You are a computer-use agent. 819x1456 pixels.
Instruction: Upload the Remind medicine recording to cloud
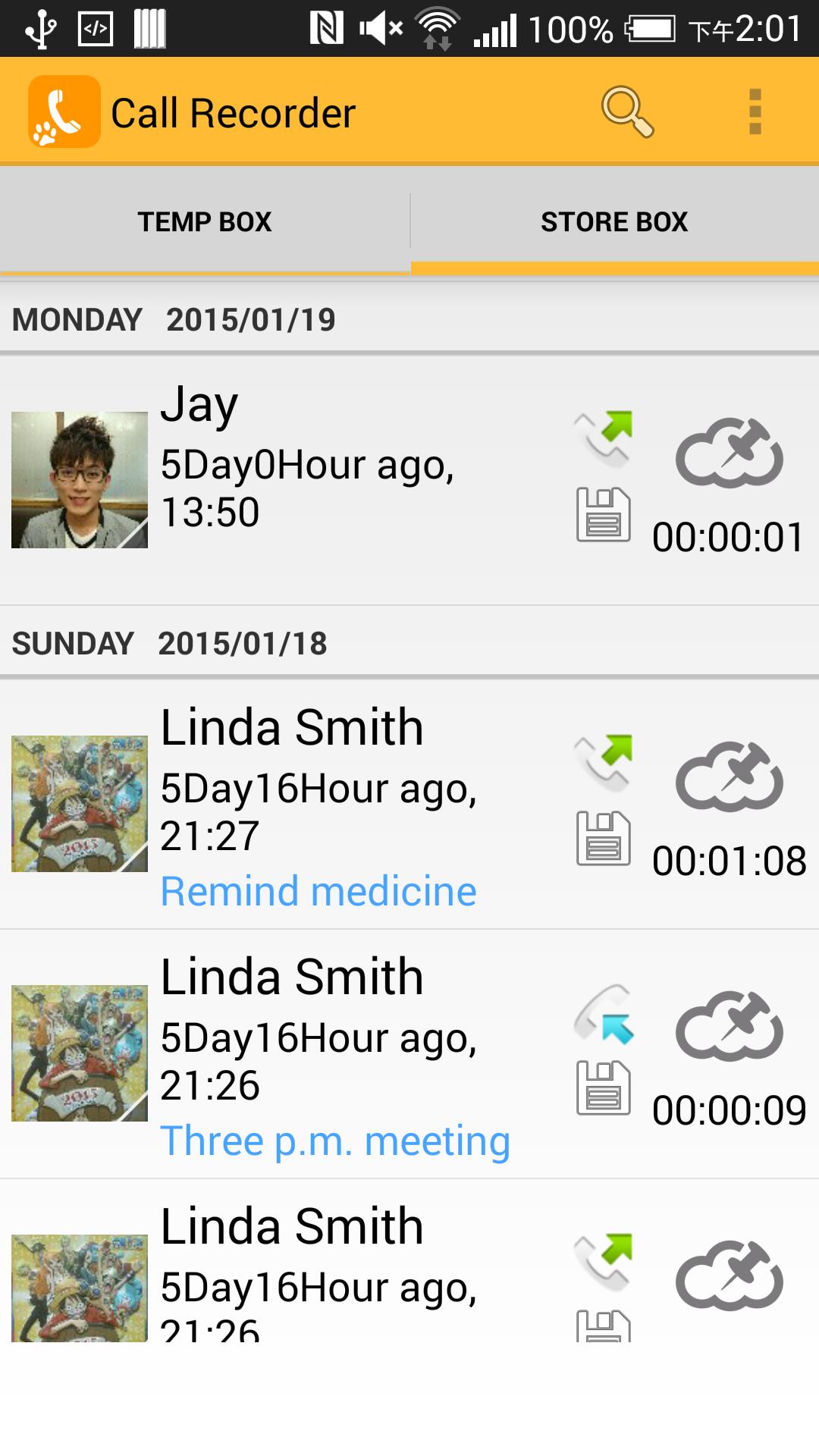coord(729,777)
